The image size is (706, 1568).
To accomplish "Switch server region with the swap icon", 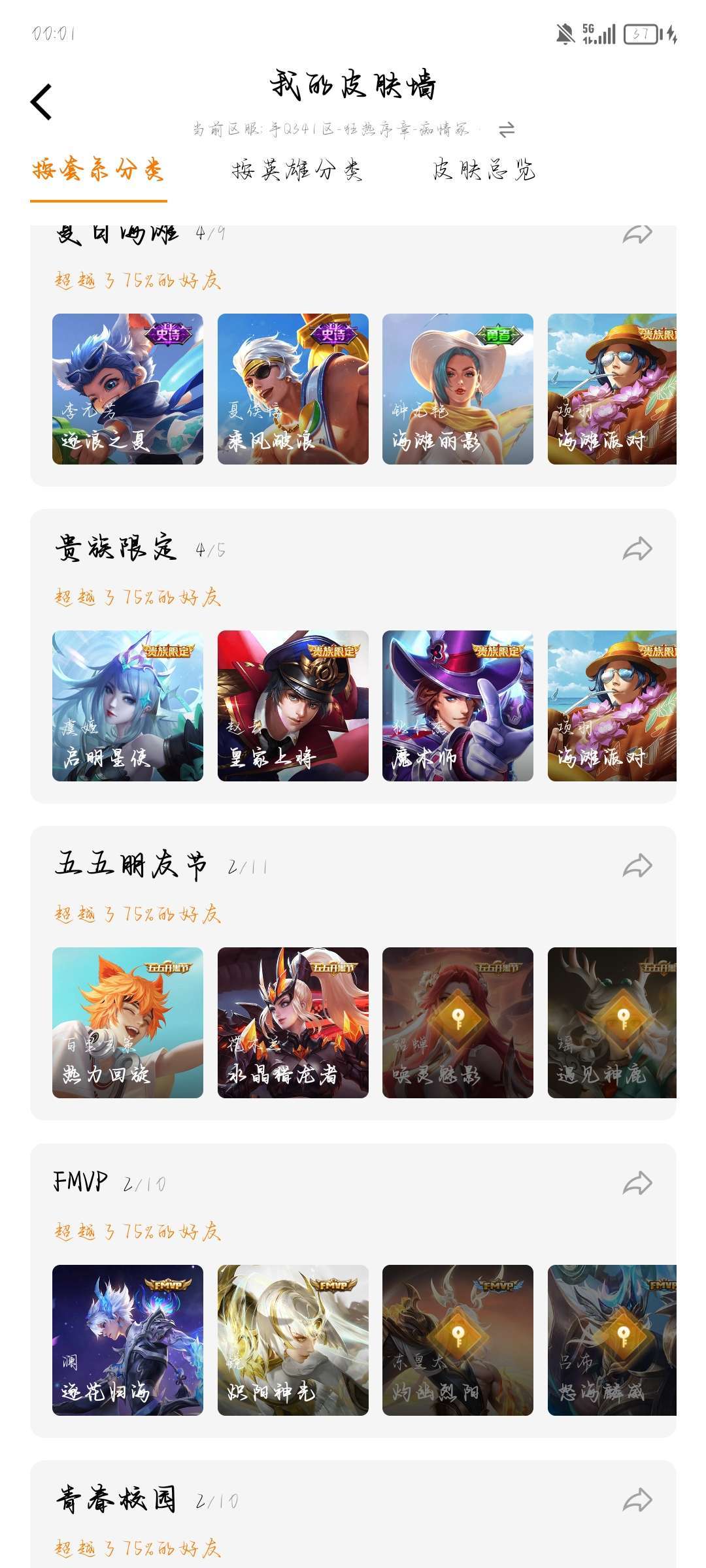I will [507, 130].
